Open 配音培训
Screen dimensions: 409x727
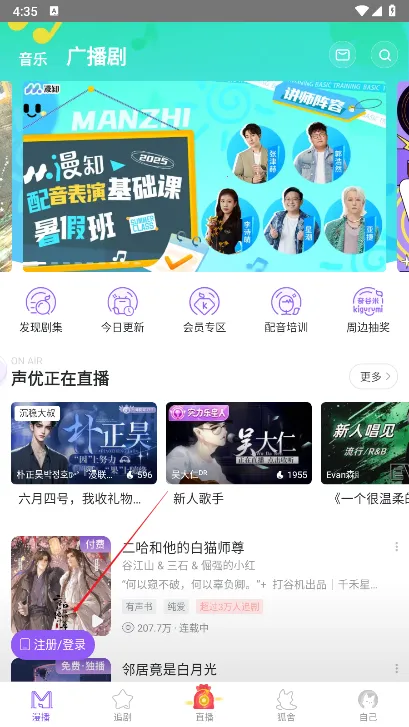click(x=286, y=310)
